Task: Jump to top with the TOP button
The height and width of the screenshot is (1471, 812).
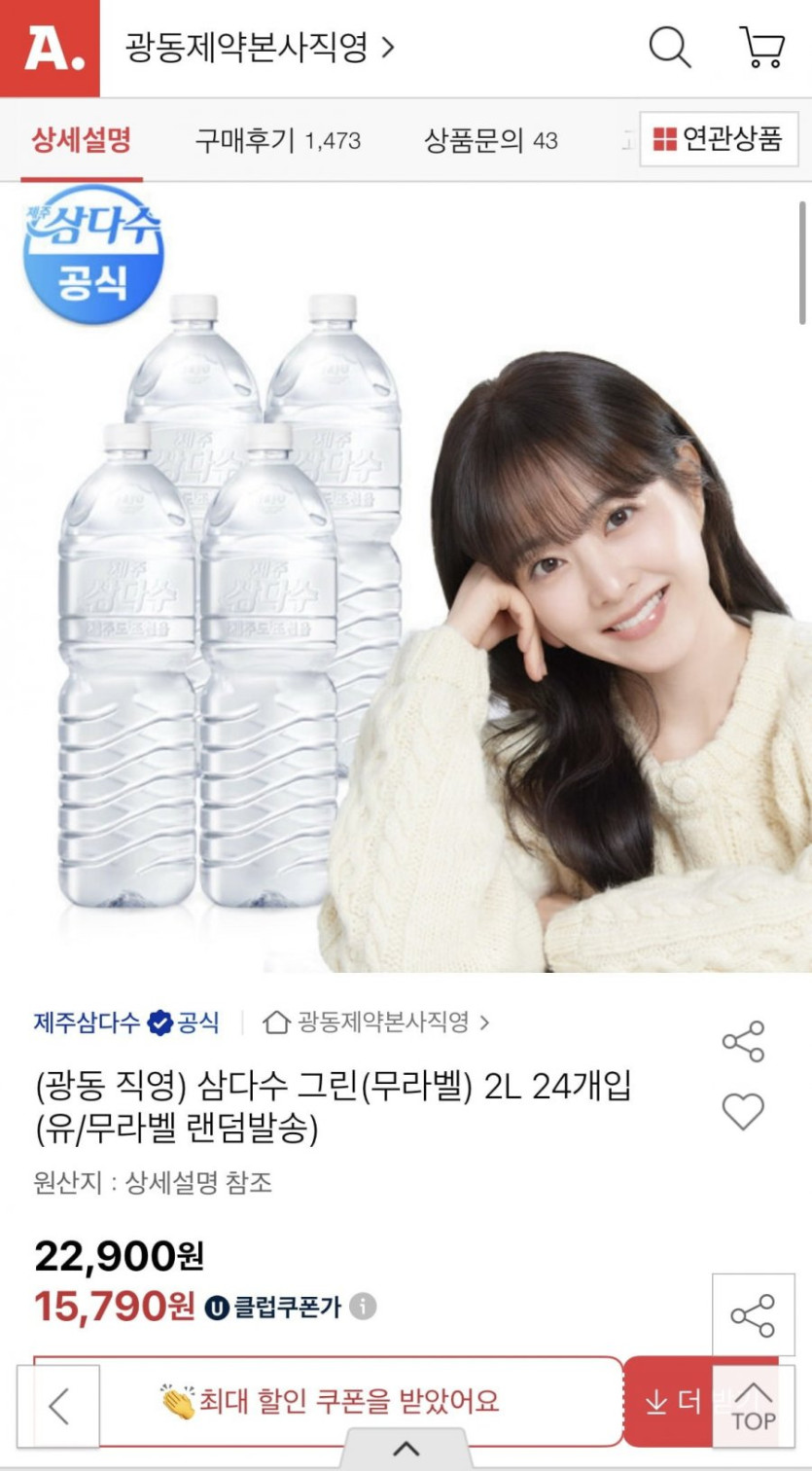Action: point(754,1406)
